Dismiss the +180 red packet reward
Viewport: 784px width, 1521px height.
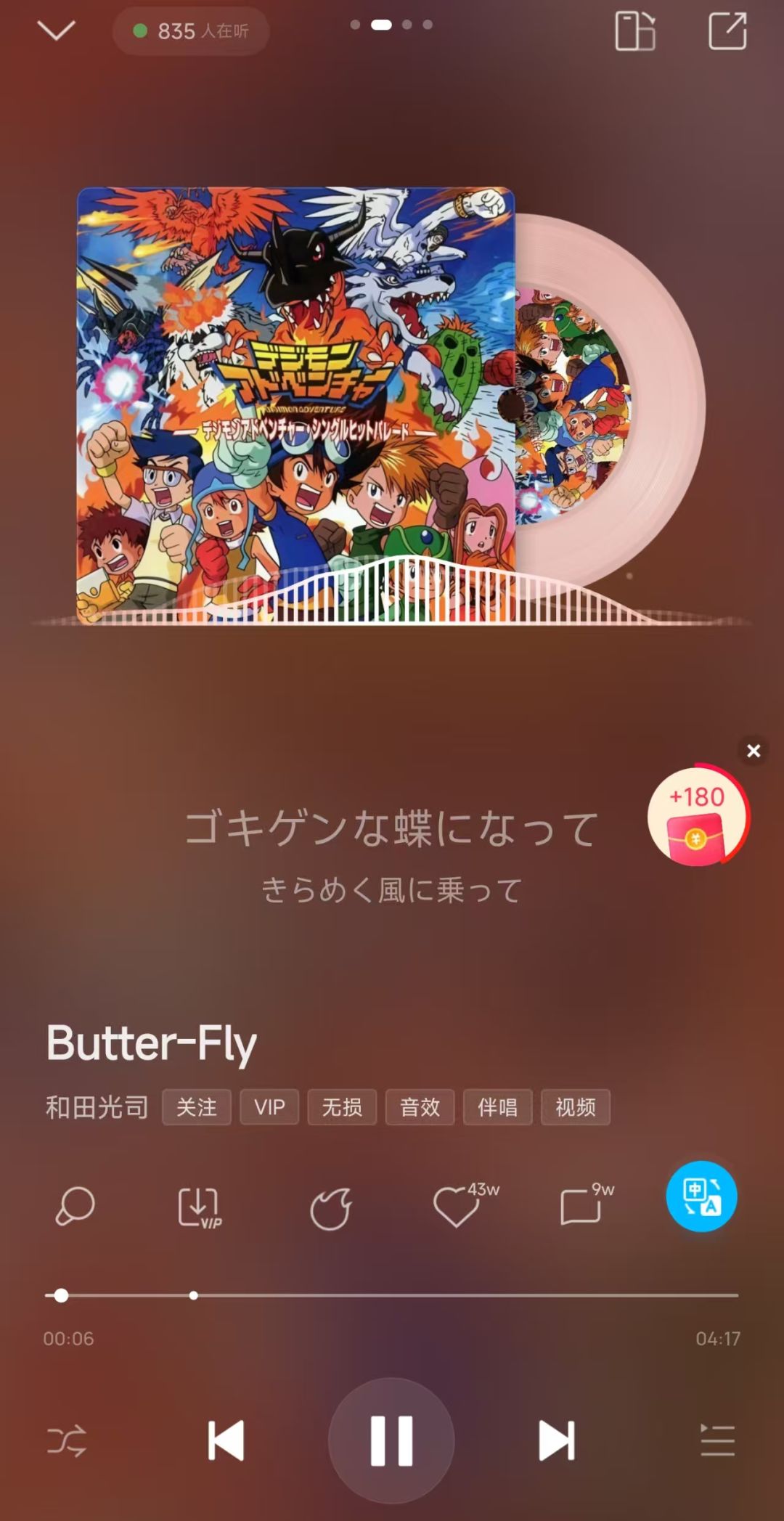753,751
